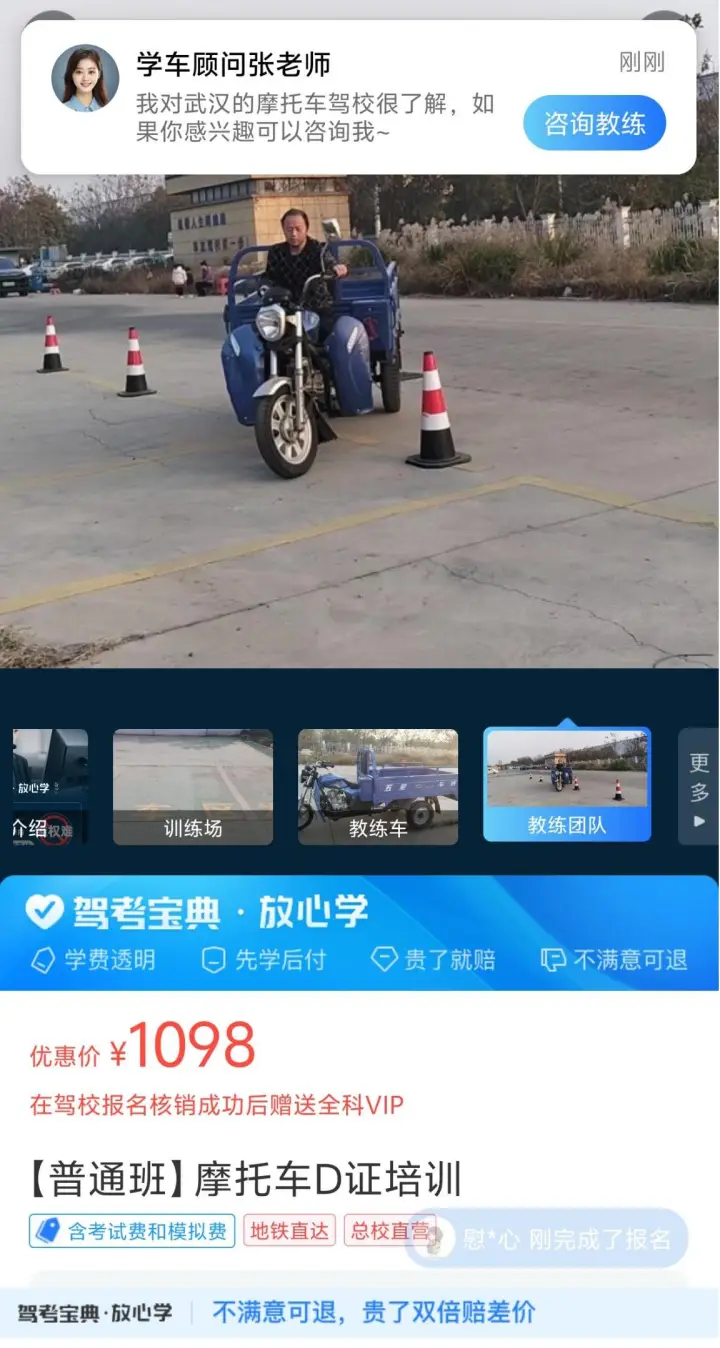Select the 教练团队 photo thumbnail
Image resolution: width=720 pixels, height=1348 pixels.
point(567,784)
